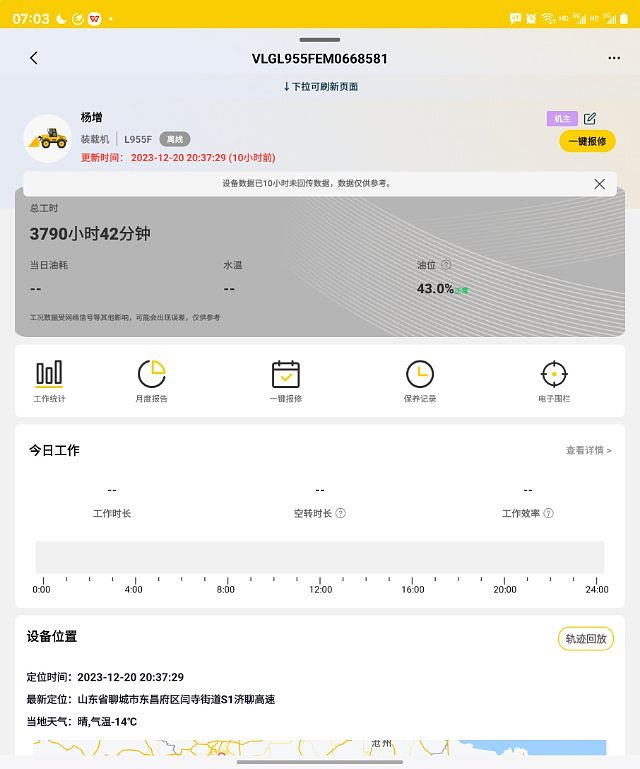View 保养记录 maintenance records
Viewport: 640px width, 769px height.
pos(420,381)
